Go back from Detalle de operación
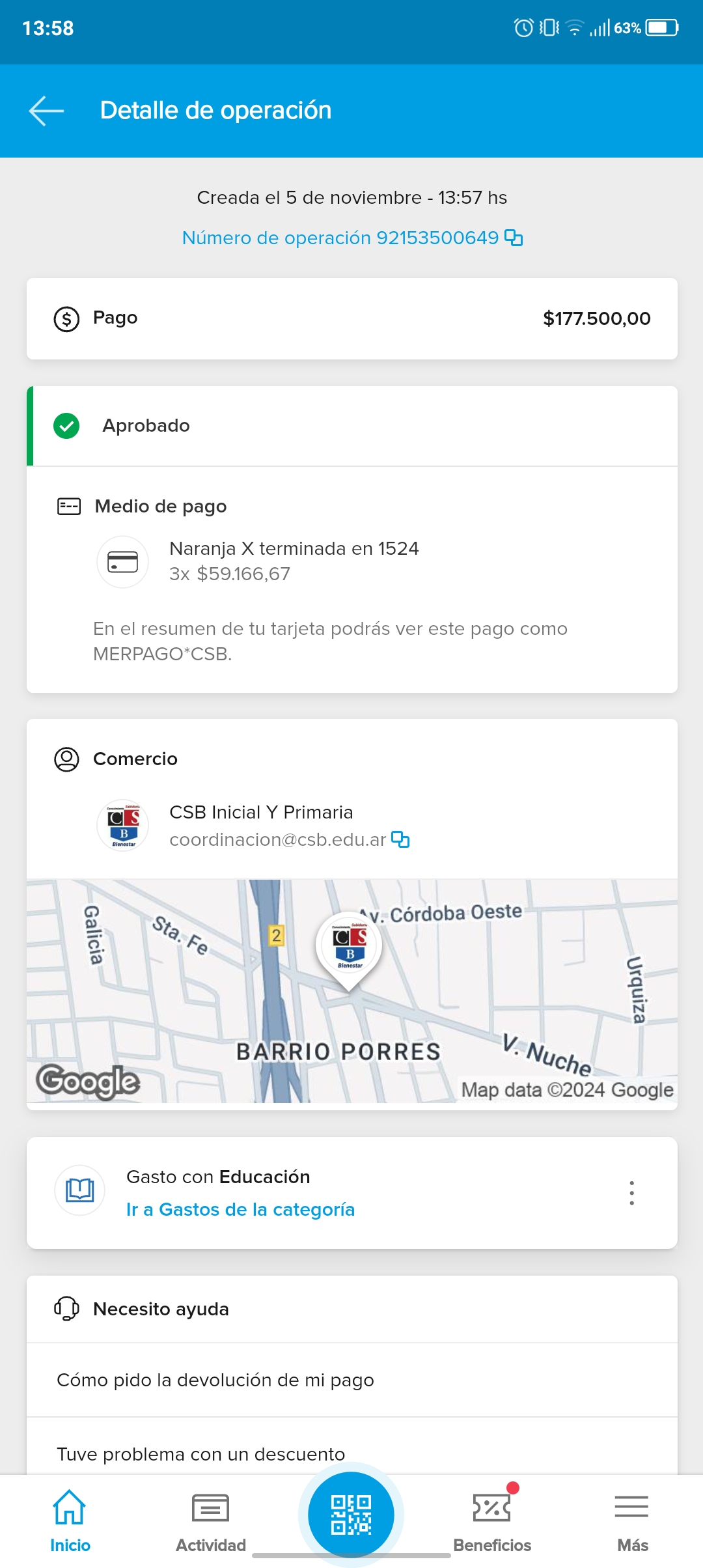This screenshot has width=703, height=1568. point(46,111)
